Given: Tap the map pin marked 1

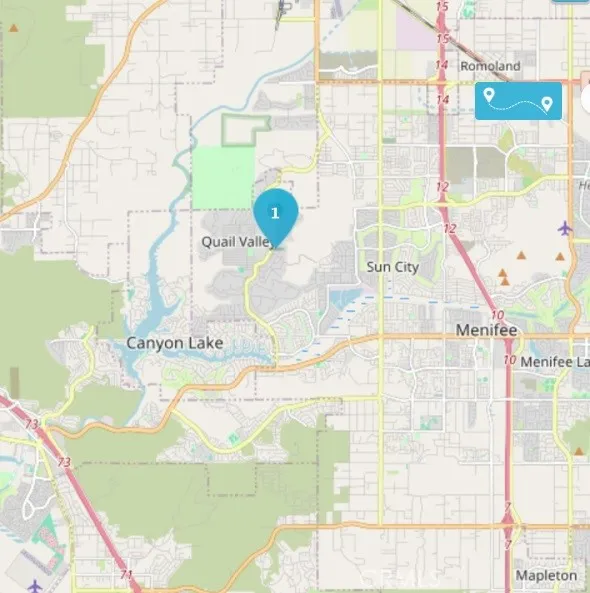Looking at the screenshot, I should (276, 217).
